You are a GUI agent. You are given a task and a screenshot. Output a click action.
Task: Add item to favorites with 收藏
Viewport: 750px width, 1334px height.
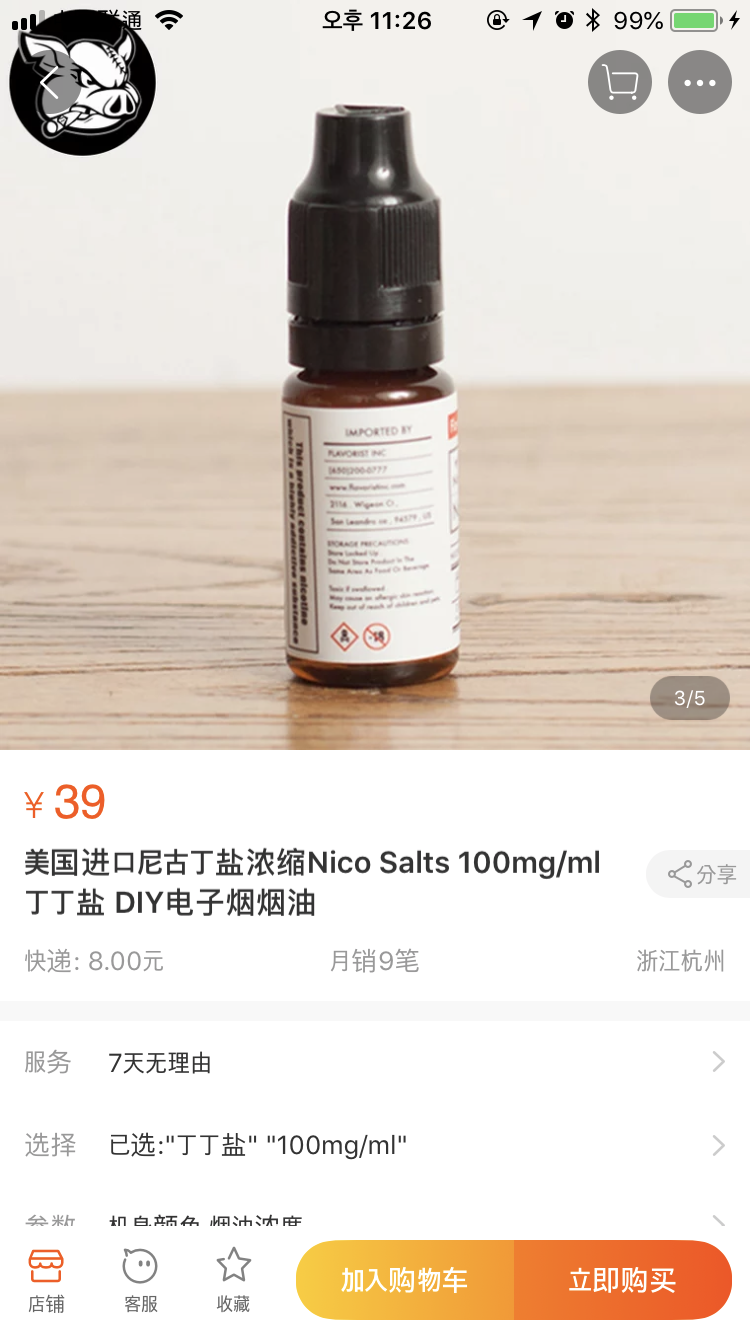[x=233, y=1280]
